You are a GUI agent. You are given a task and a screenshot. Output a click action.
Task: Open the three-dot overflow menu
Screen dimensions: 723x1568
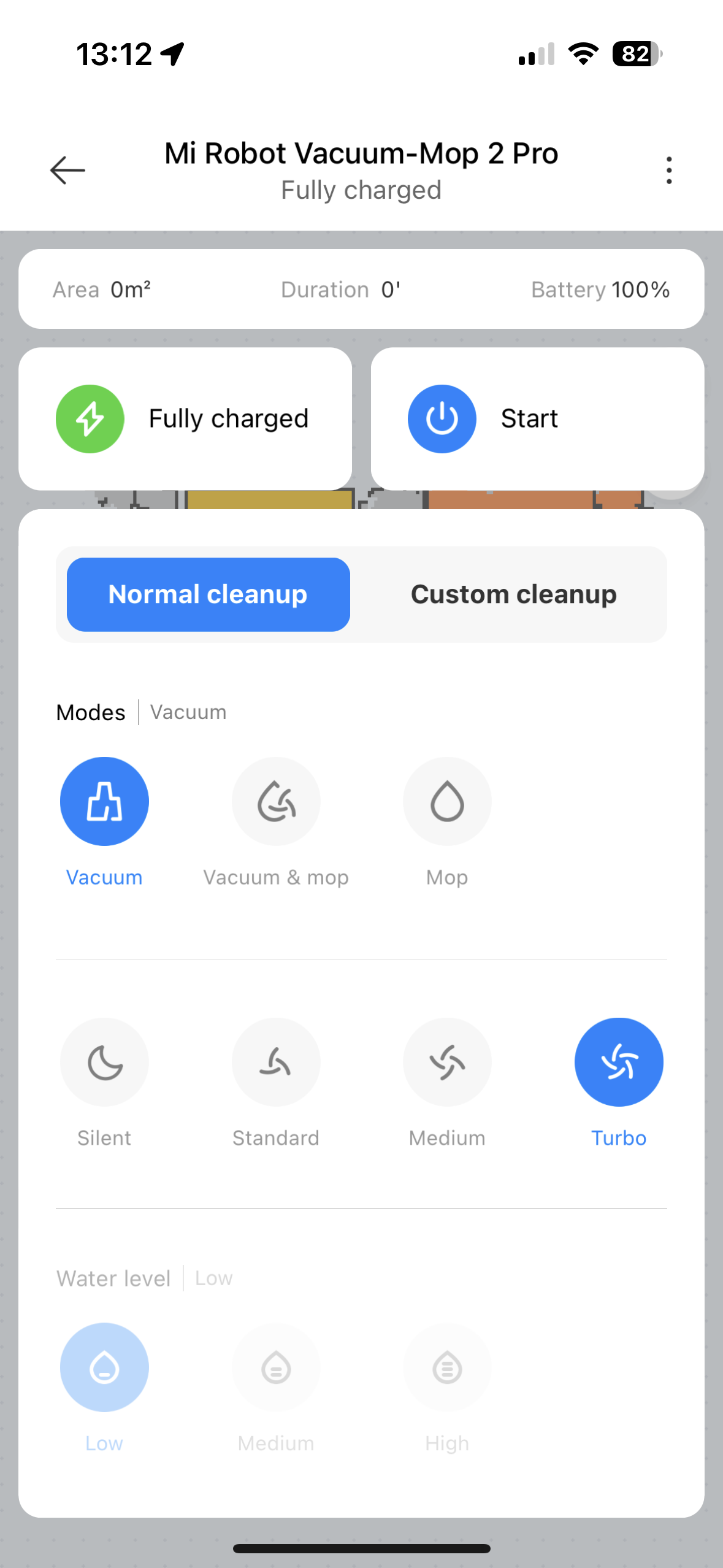tap(668, 170)
